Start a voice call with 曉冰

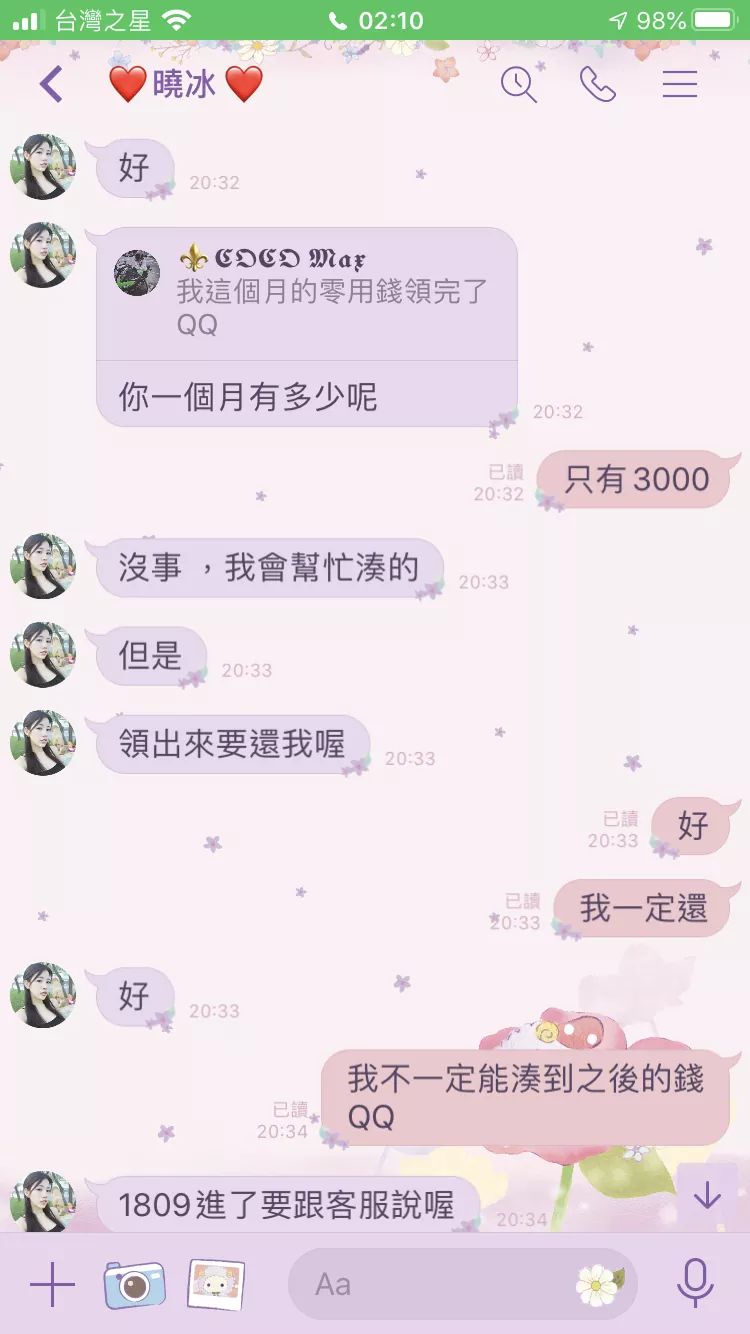pyautogui.click(x=598, y=85)
